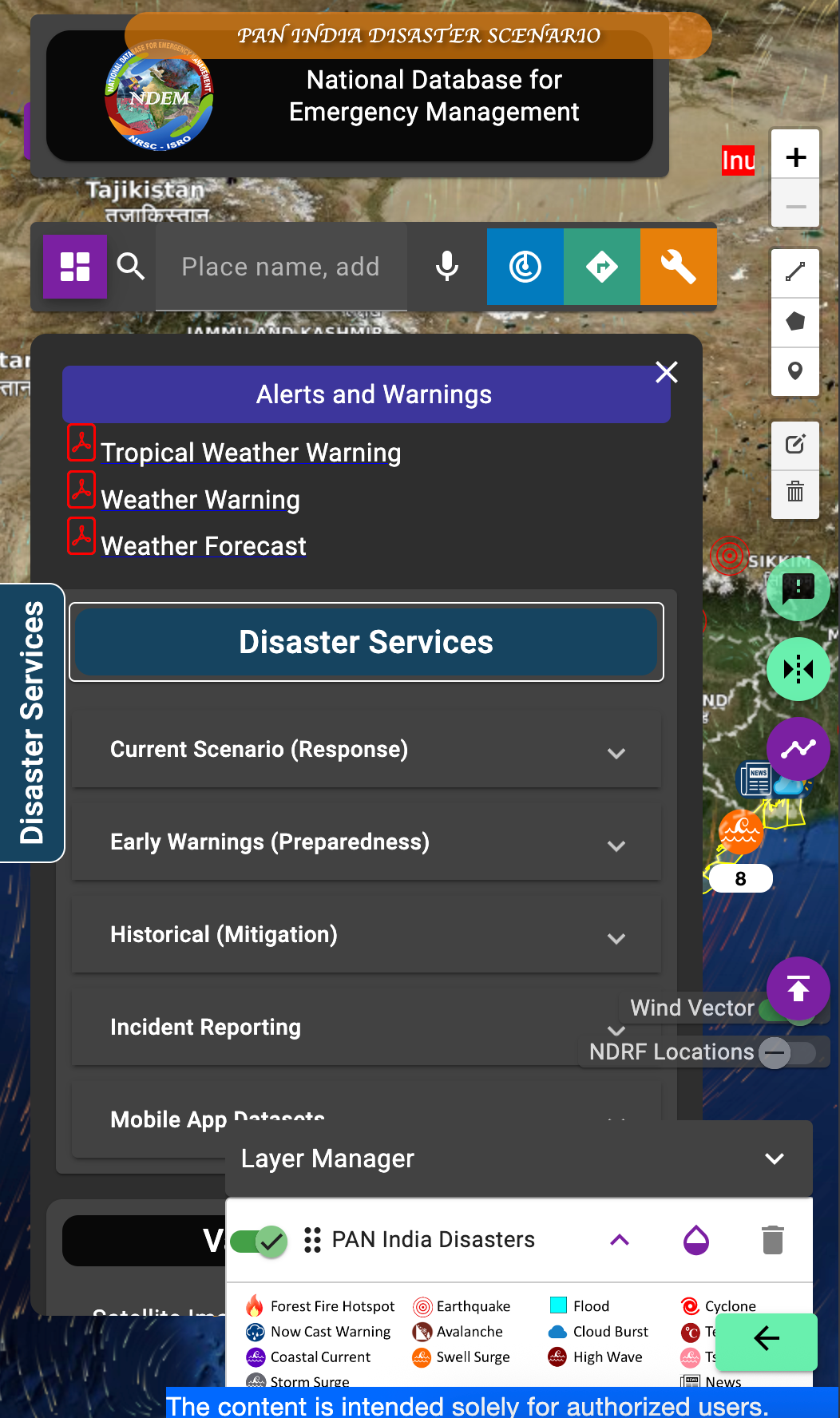Image resolution: width=840 pixels, height=1418 pixels.
Task: Tap the Disaster Services side tab
Action: tap(32, 723)
